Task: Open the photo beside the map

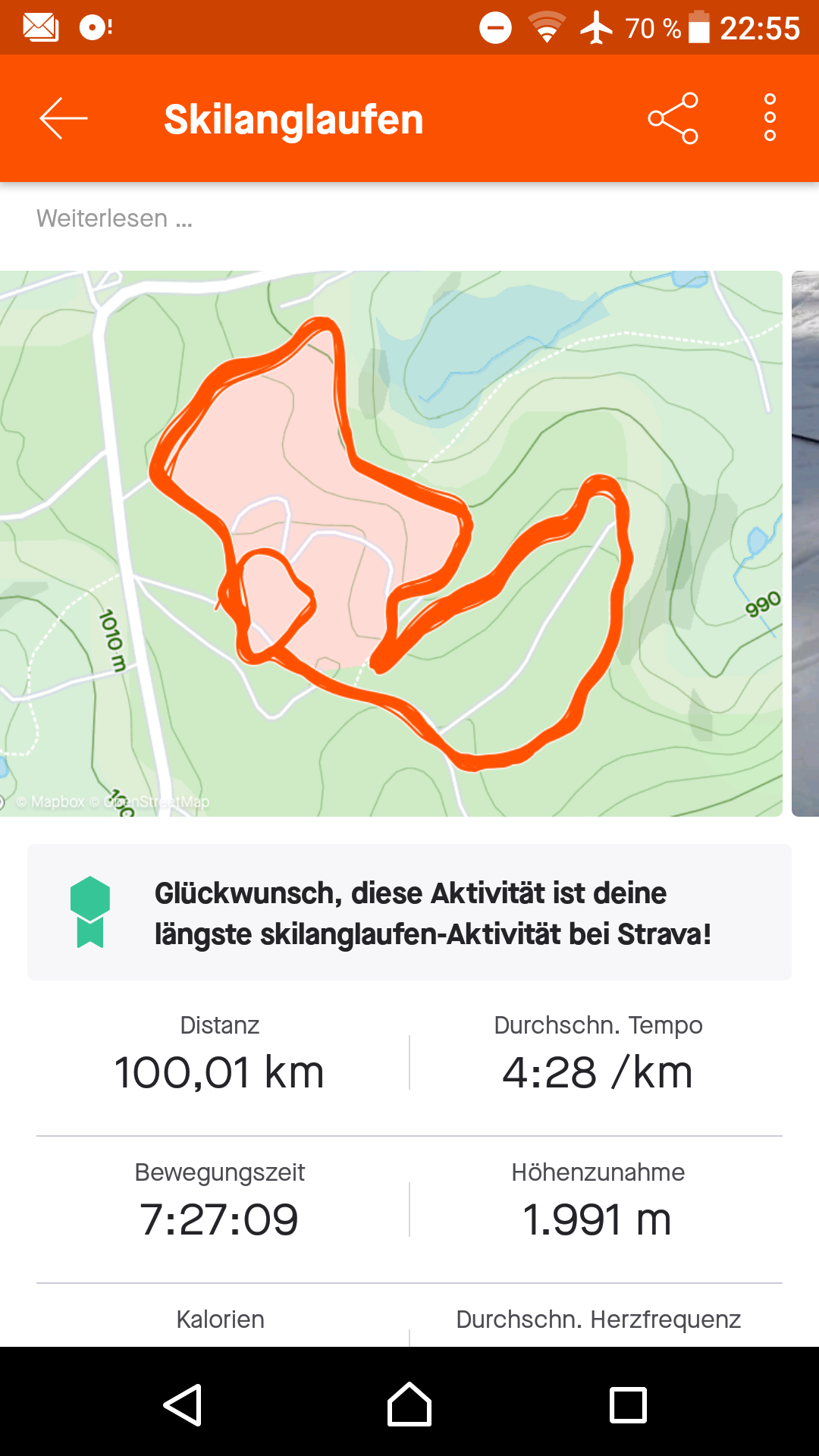Action: (x=805, y=543)
